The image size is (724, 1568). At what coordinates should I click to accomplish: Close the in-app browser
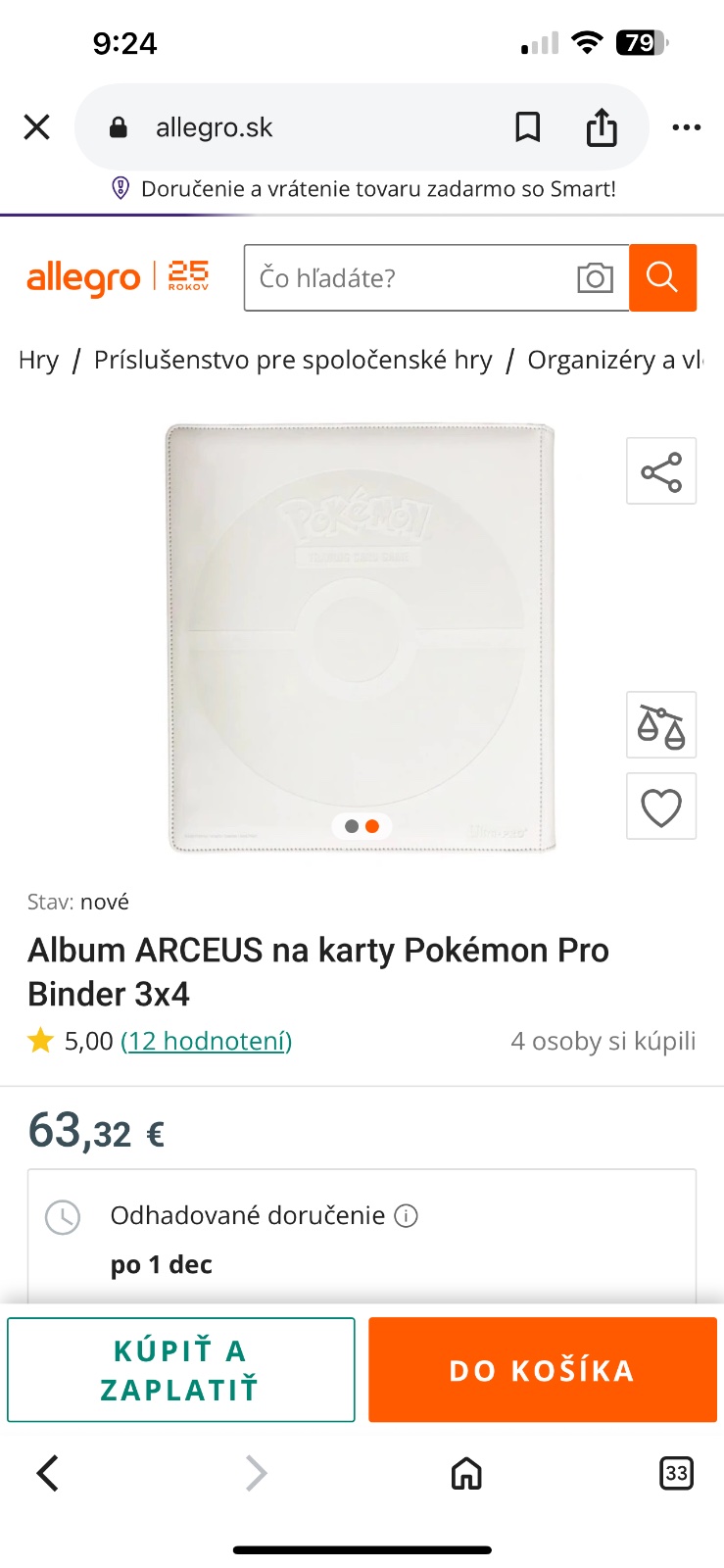(x=36, y=127)
